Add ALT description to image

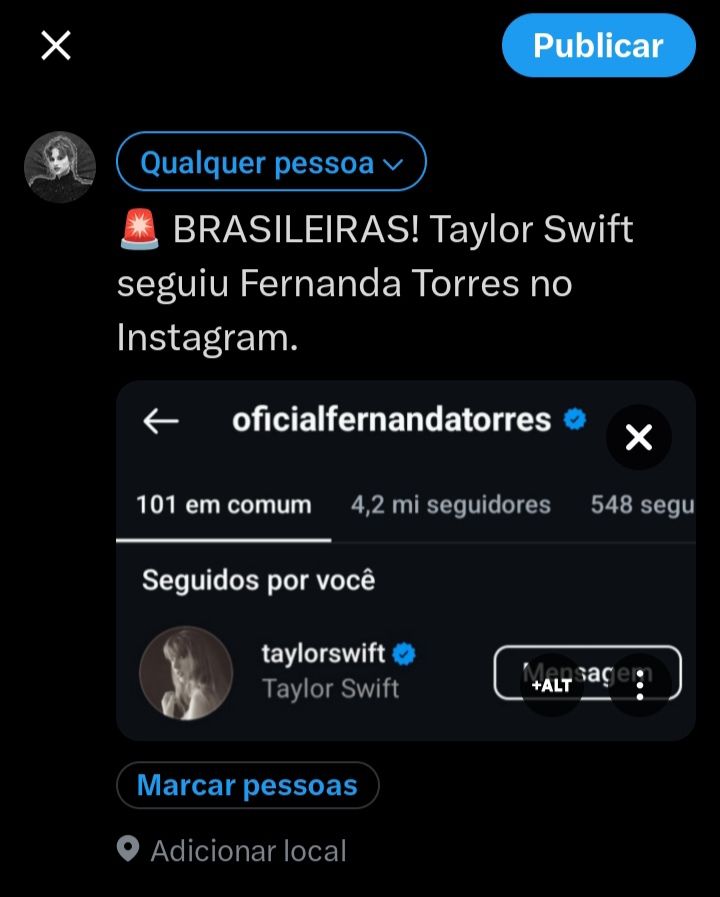pos(551,685)
